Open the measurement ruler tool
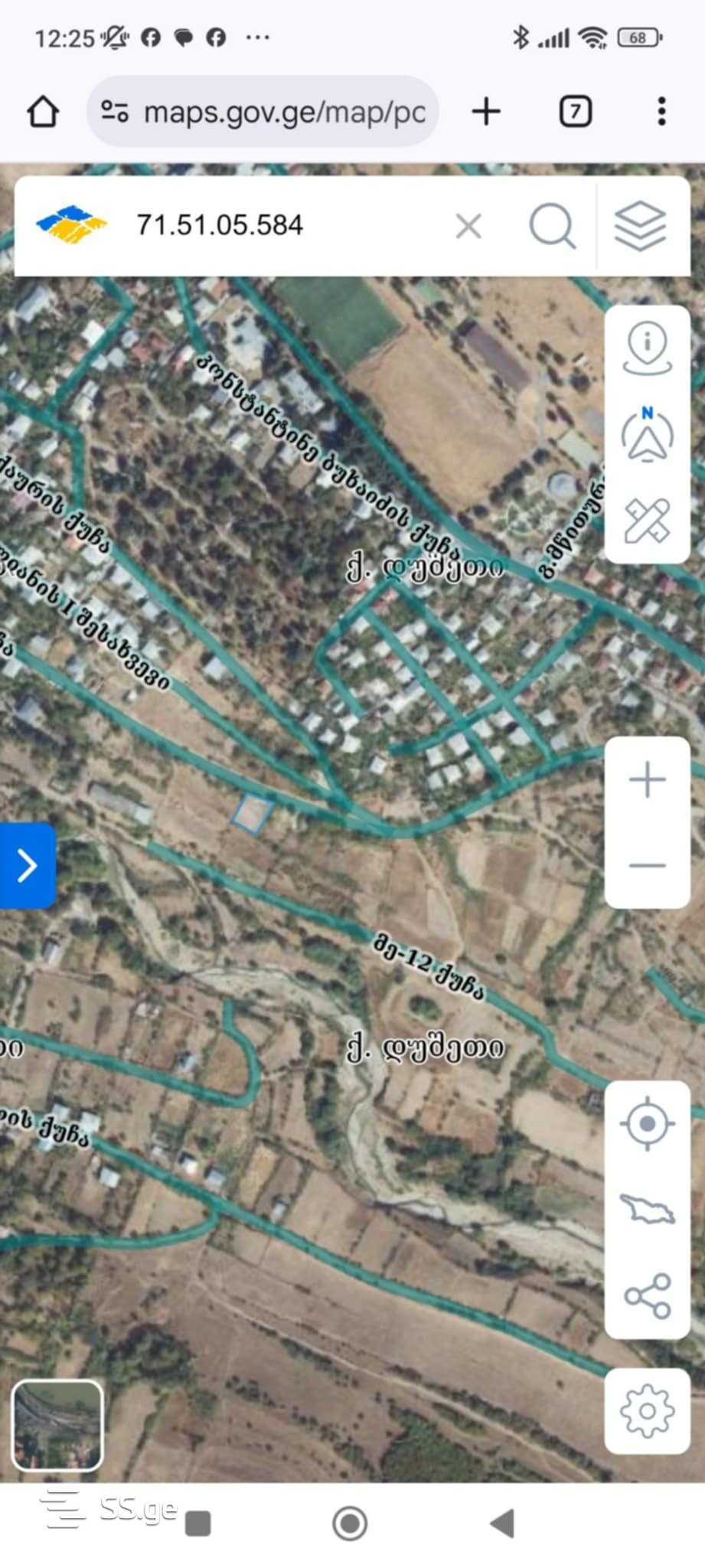The width and height of the screenshot is (705, 1568). (647, 521)
